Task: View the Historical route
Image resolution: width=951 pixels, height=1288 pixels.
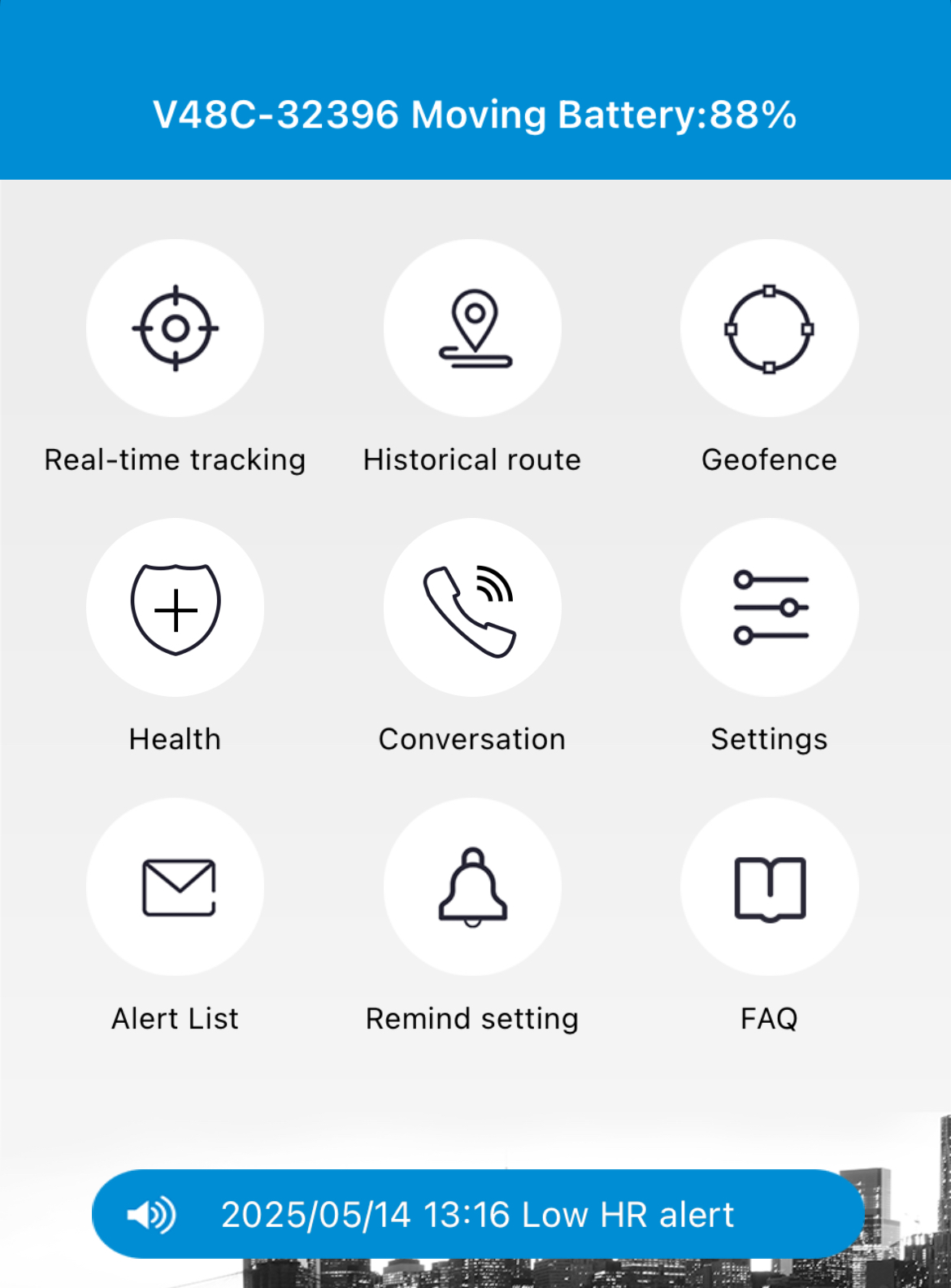Action: point(472,329)
